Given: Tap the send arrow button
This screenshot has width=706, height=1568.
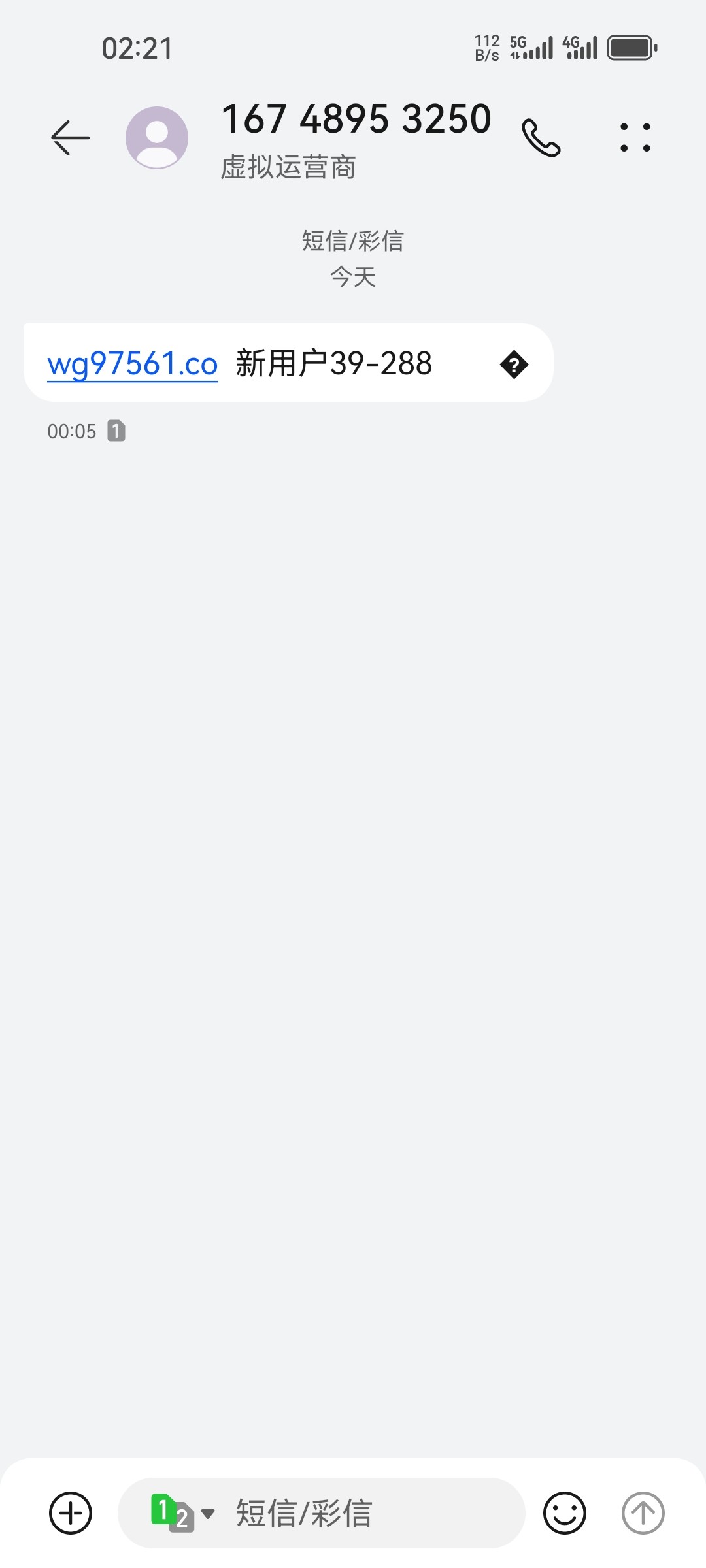Looking at the screenshot, I should [x=643, y=1513].
